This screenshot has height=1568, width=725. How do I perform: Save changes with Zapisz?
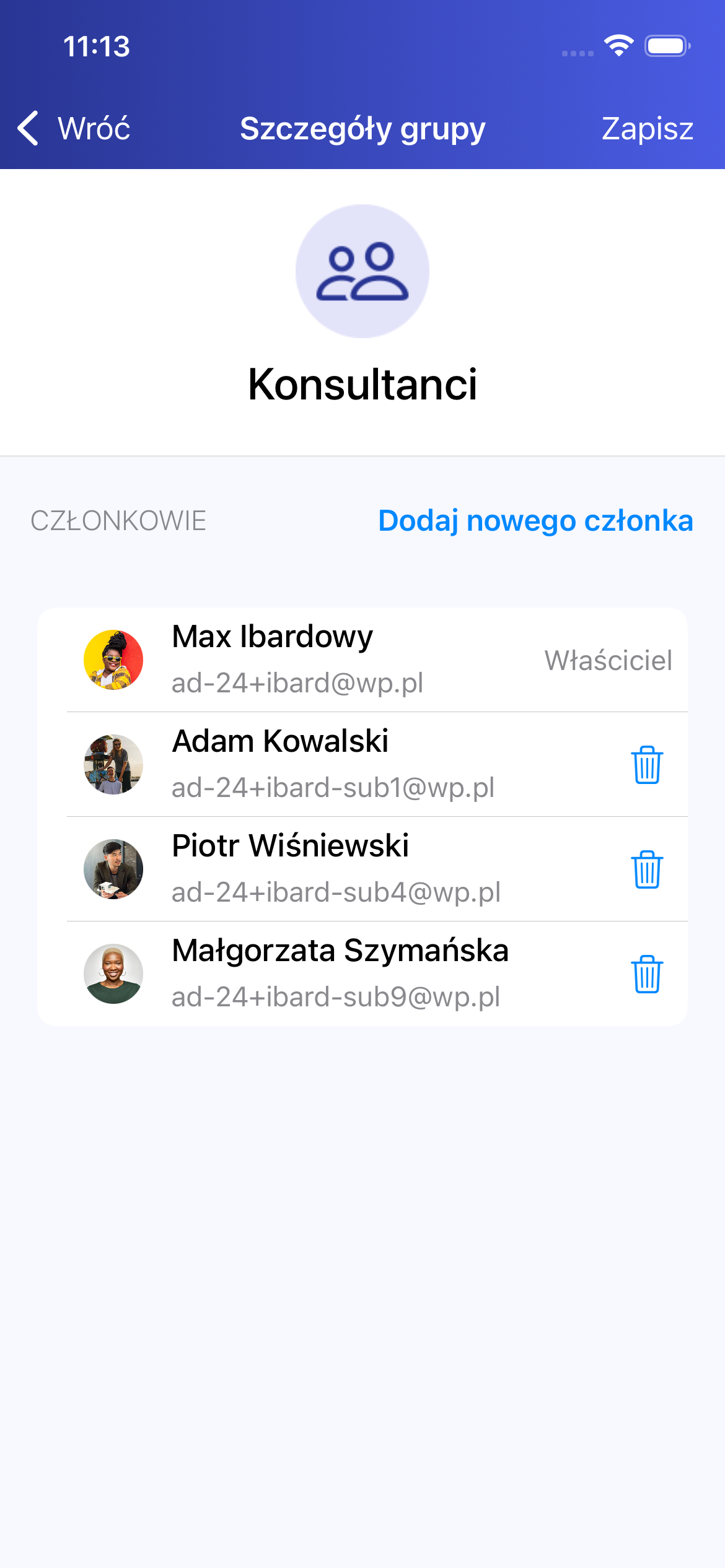(x=647, y=129)
